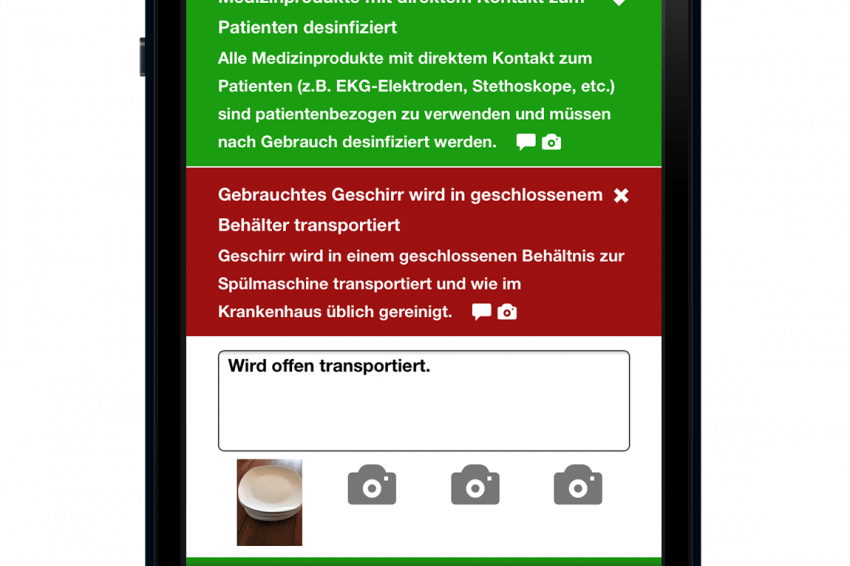Add photo to Medizinprodukte desinfiziert item
850x566 pixels.
coord(551,142)
